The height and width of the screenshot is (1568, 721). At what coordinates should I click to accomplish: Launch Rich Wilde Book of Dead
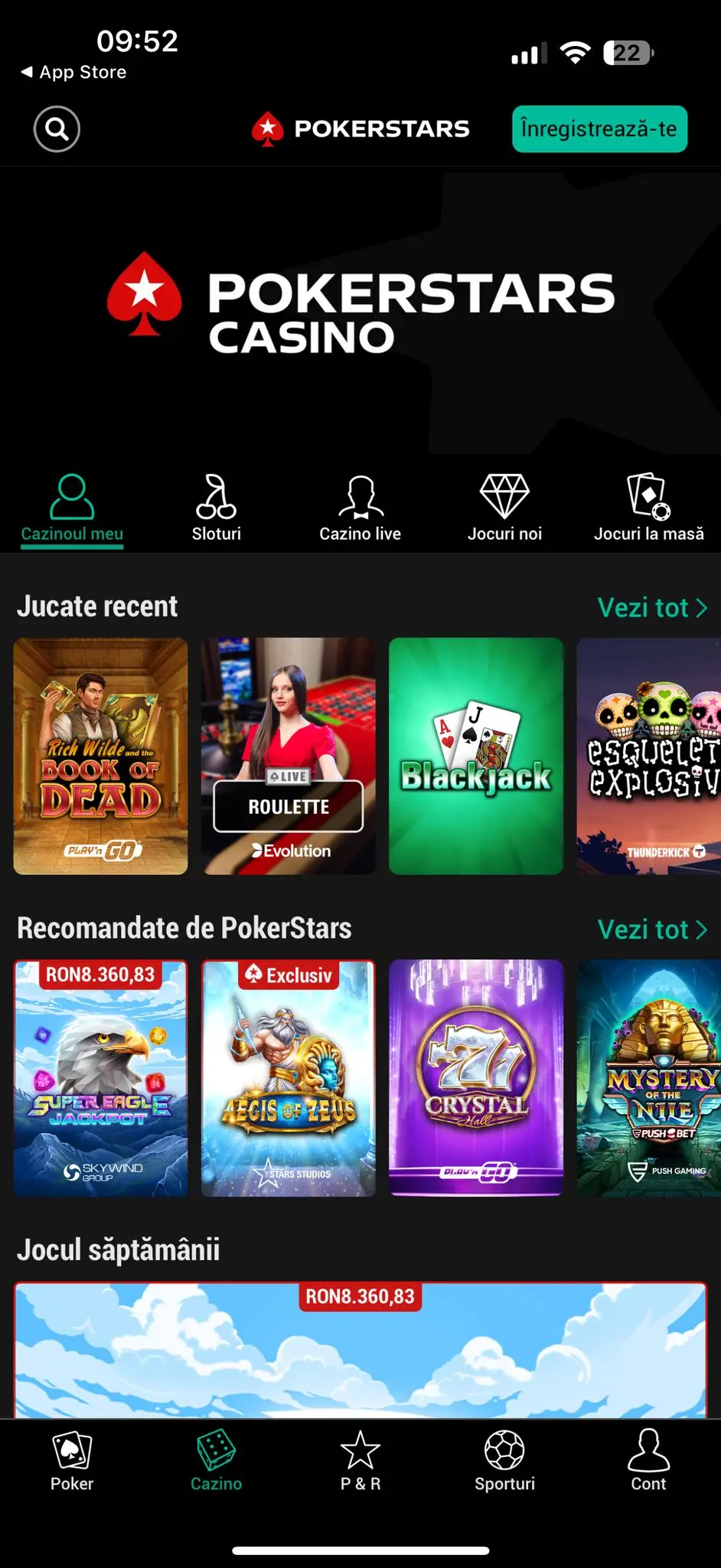click(100, 756)
